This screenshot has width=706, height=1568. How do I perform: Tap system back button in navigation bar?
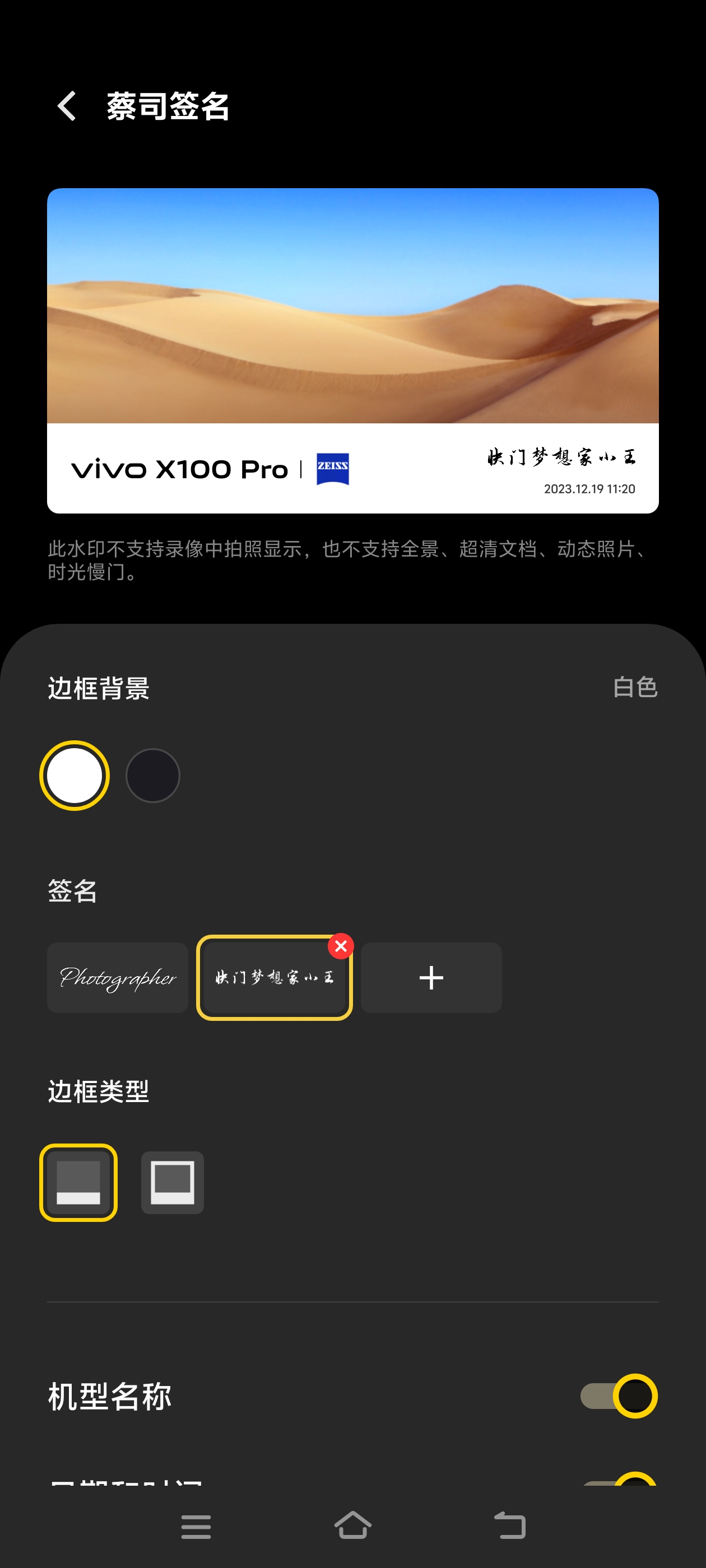point(509,1525)
